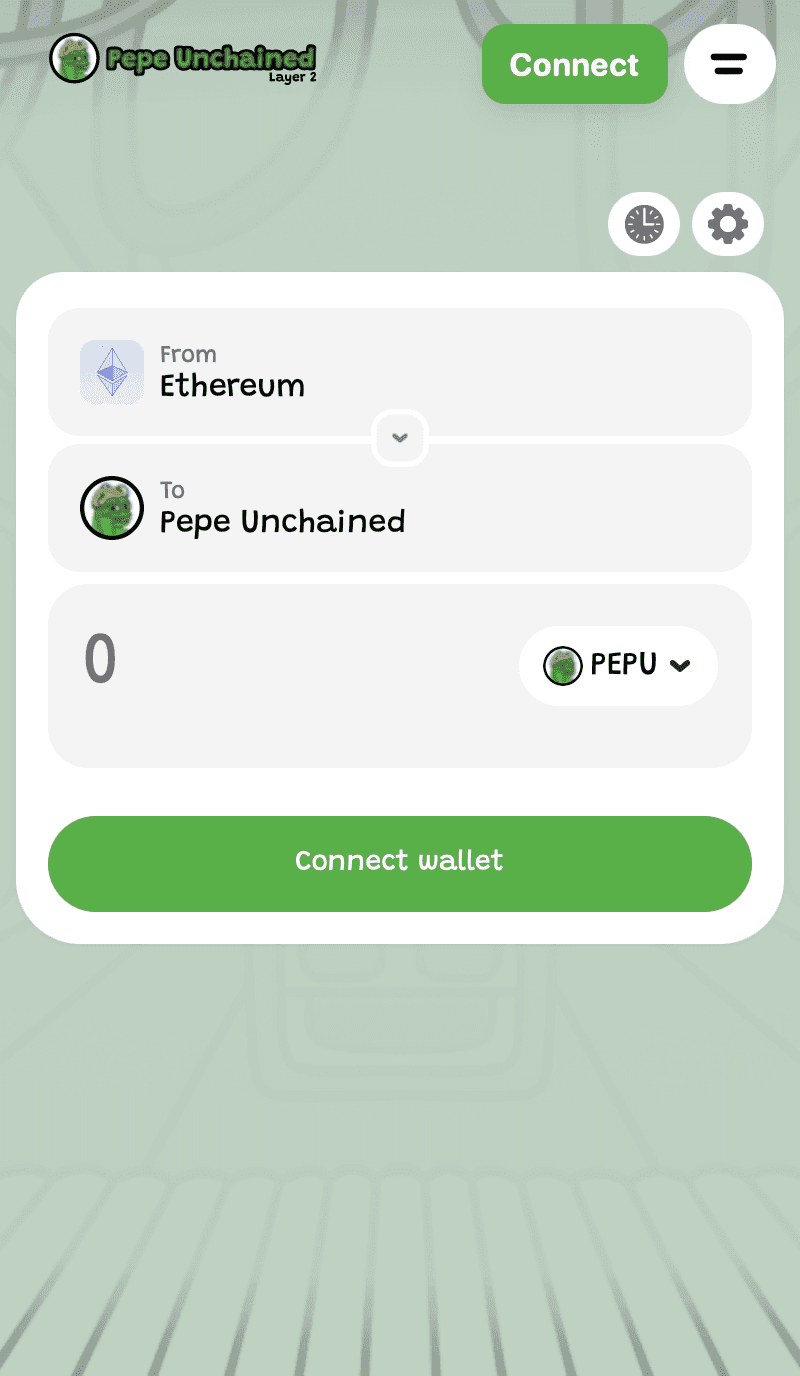Open the PEPU token dropdown
The width and height of the screenshot is (800, 1376).
tap(618, 665)
